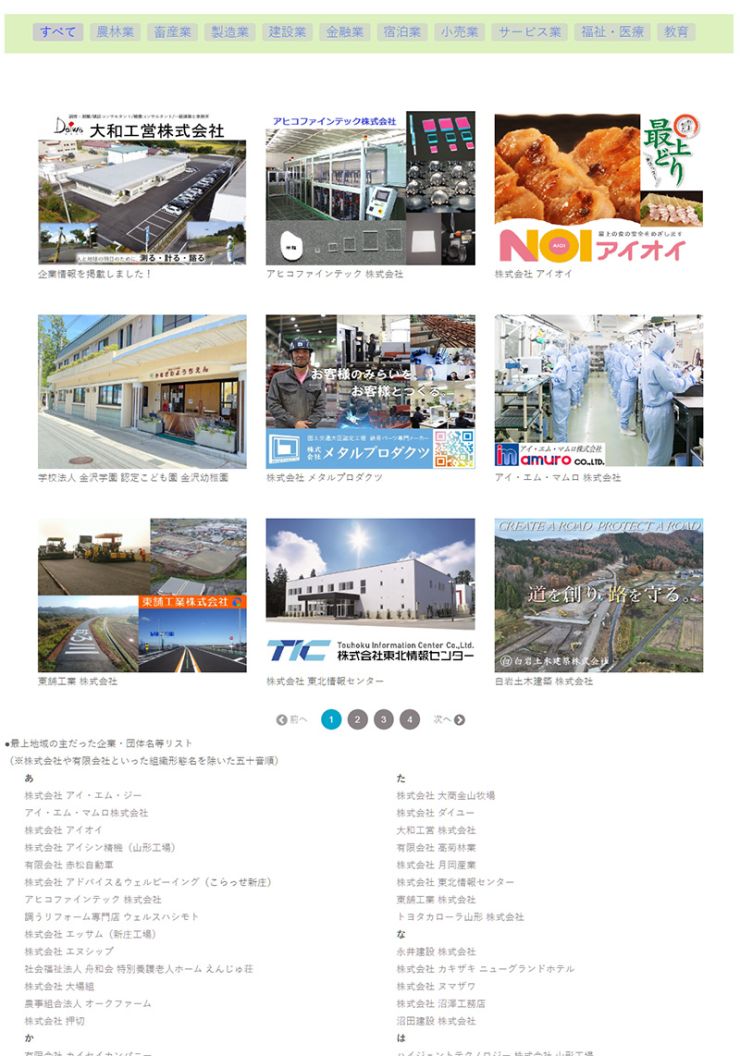
Task: Open the アヒコファインテック company card
Action: [370, 187]
